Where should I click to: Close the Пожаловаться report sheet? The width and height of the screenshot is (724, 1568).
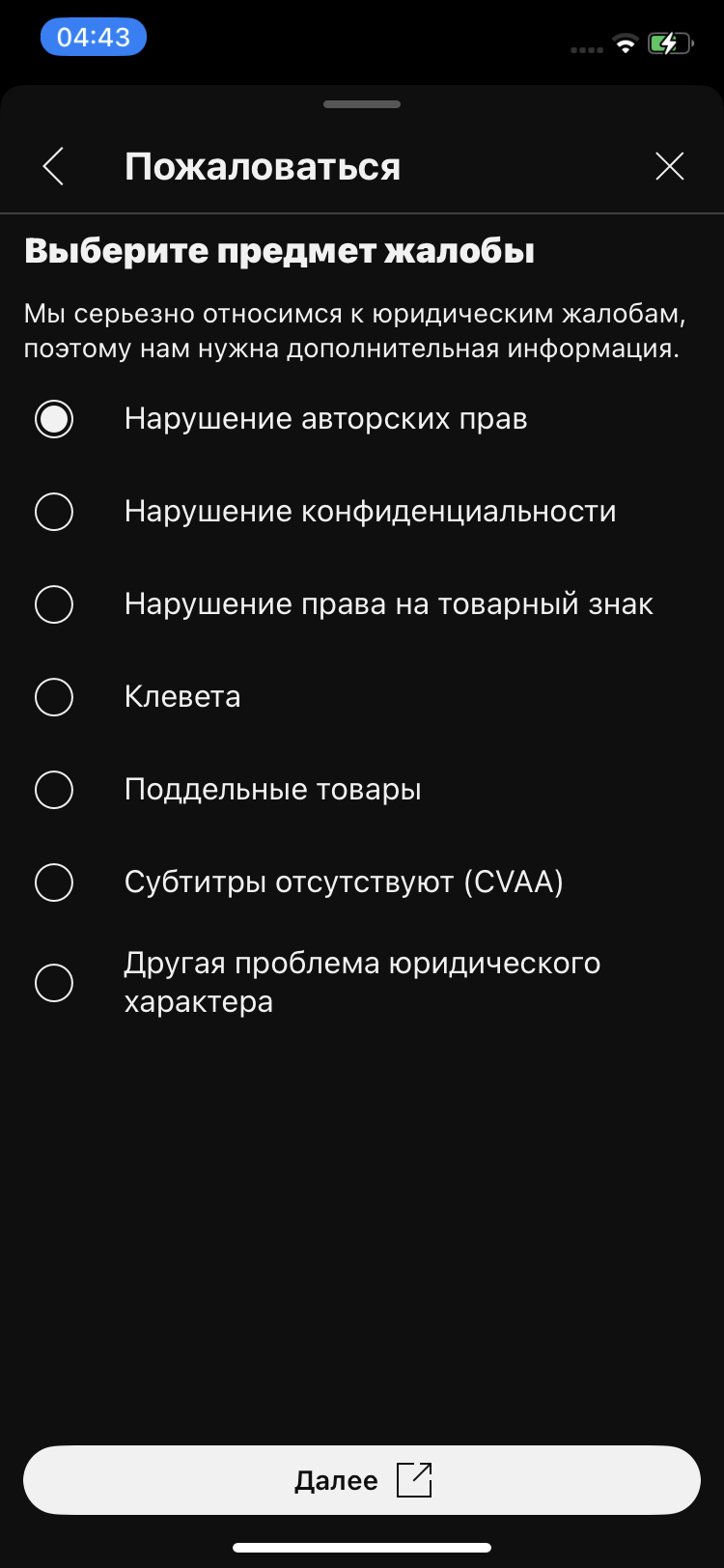tap(669, 166)
